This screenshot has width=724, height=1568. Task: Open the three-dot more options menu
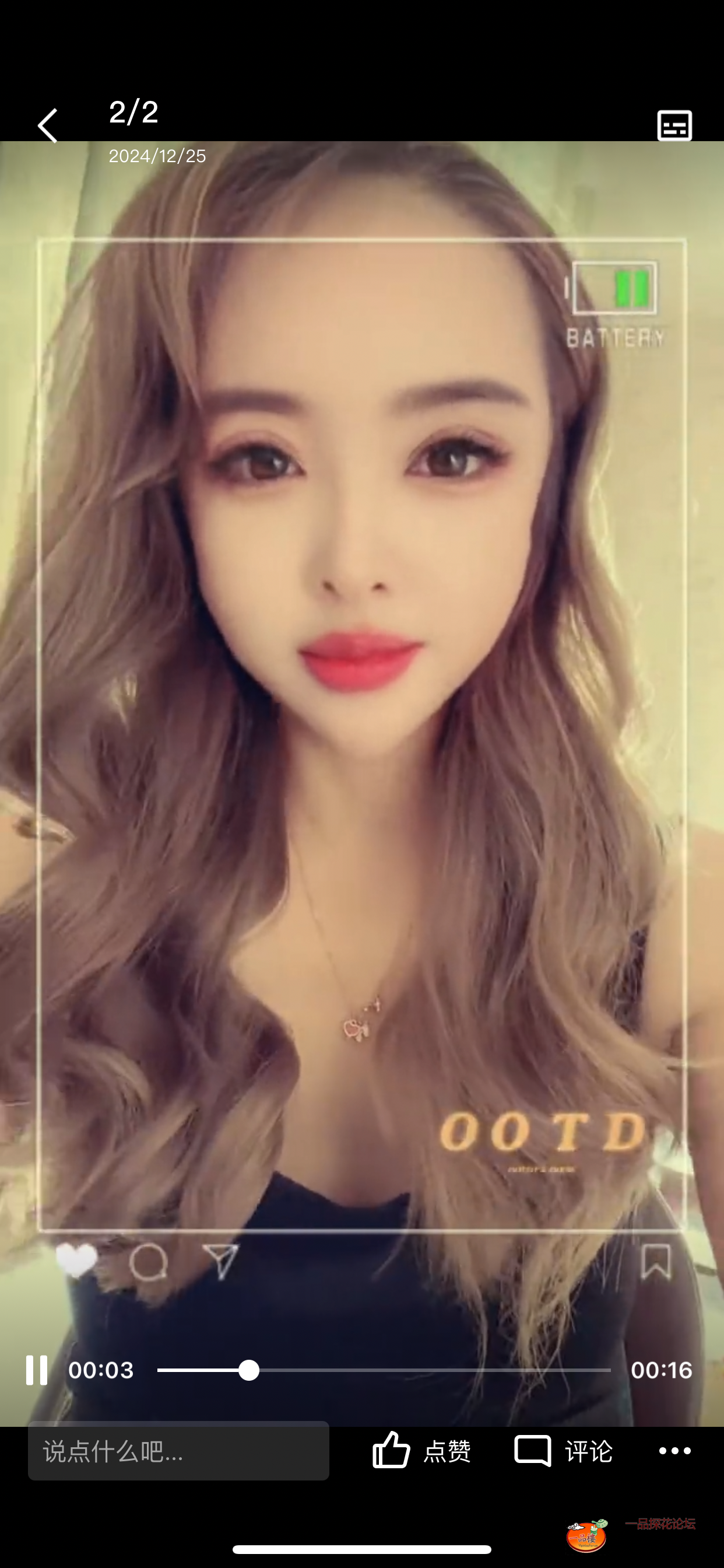[674, 1451]
